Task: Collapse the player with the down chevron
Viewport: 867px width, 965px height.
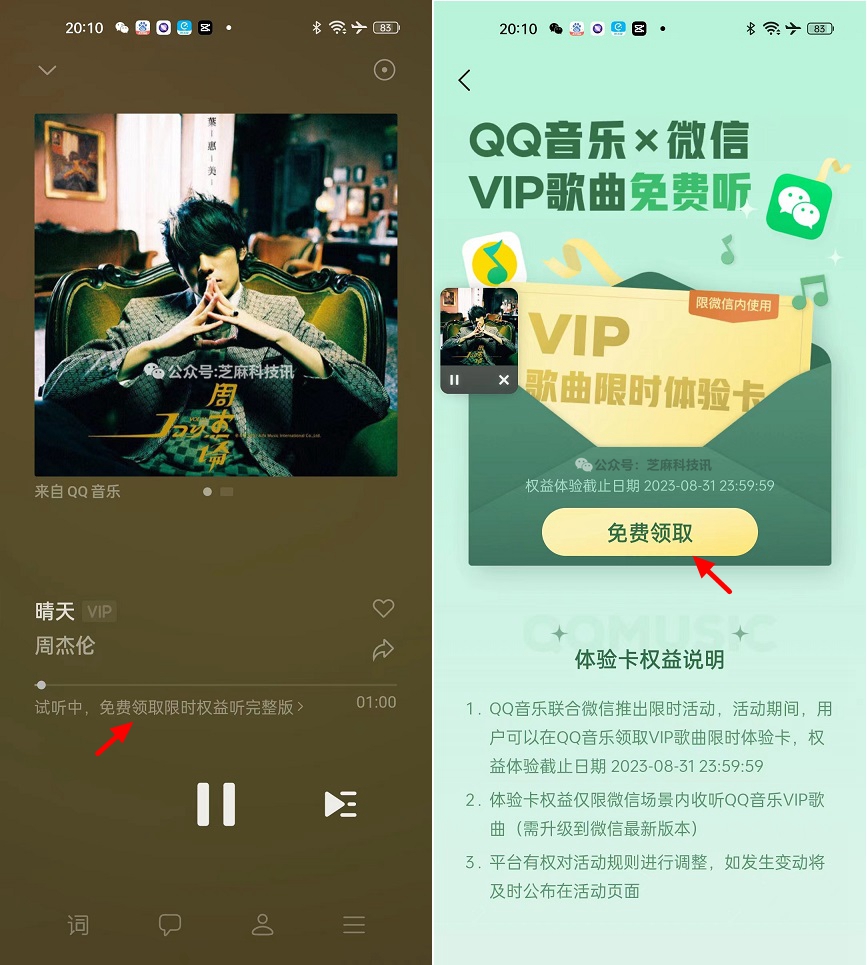Action: click(x=47, y=70)
